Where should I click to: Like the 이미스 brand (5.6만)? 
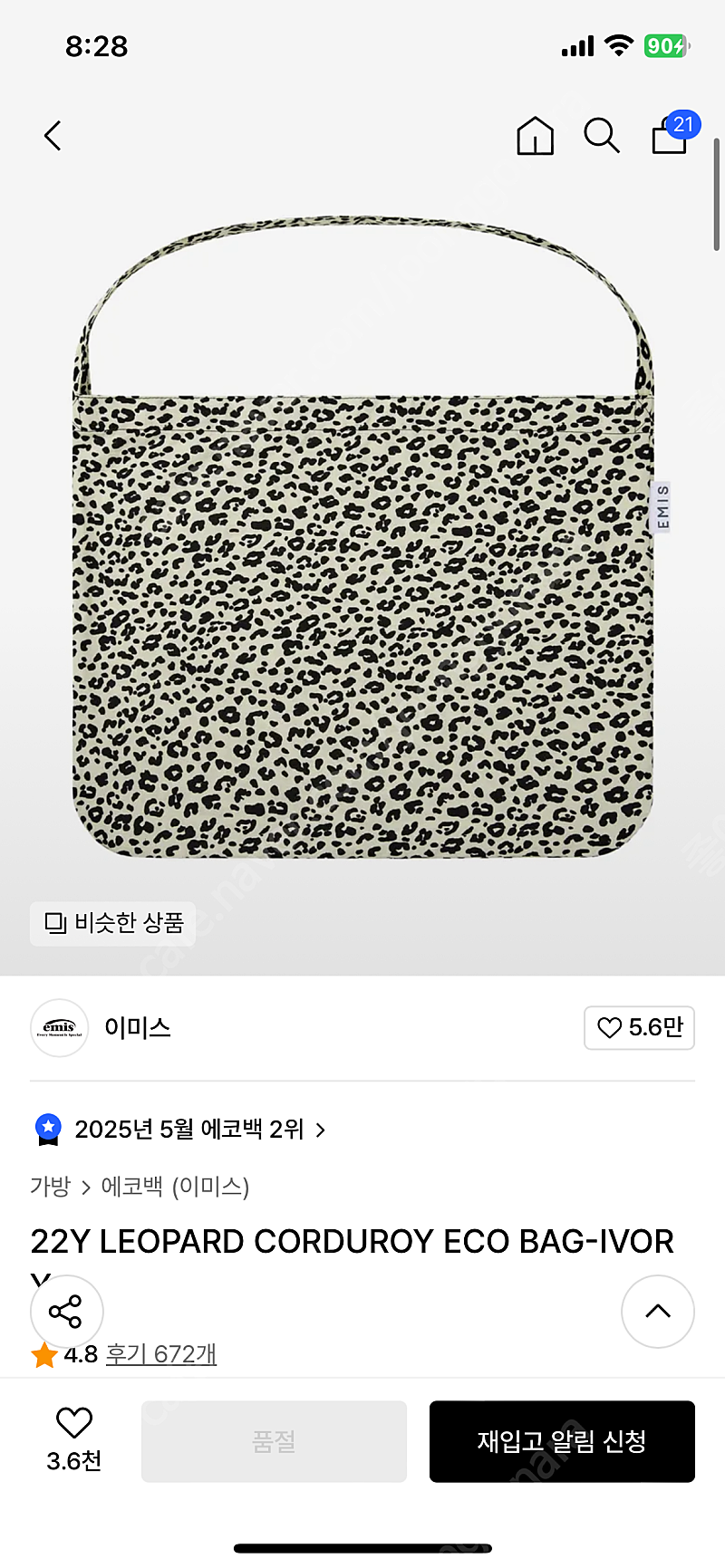coord(639,1028)
